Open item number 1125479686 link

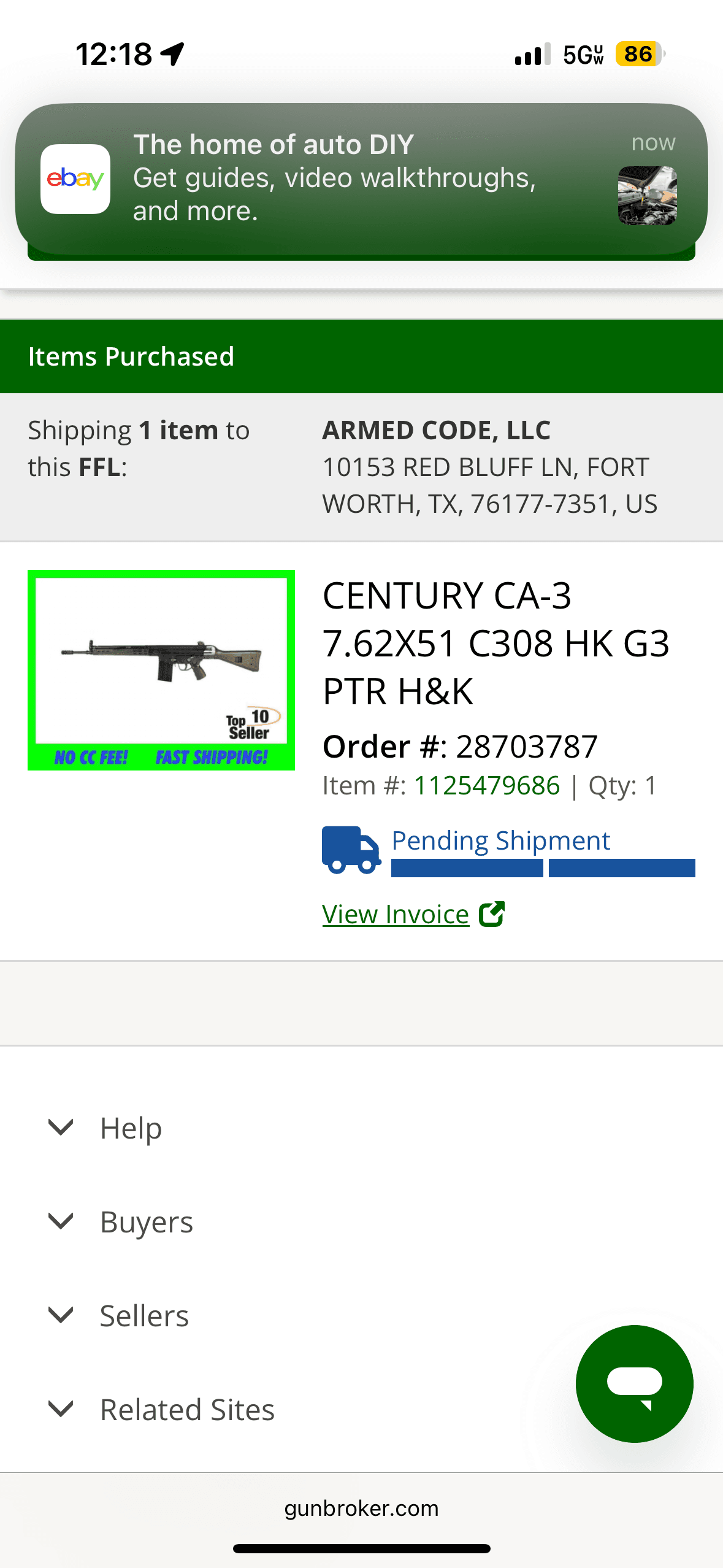487,786
